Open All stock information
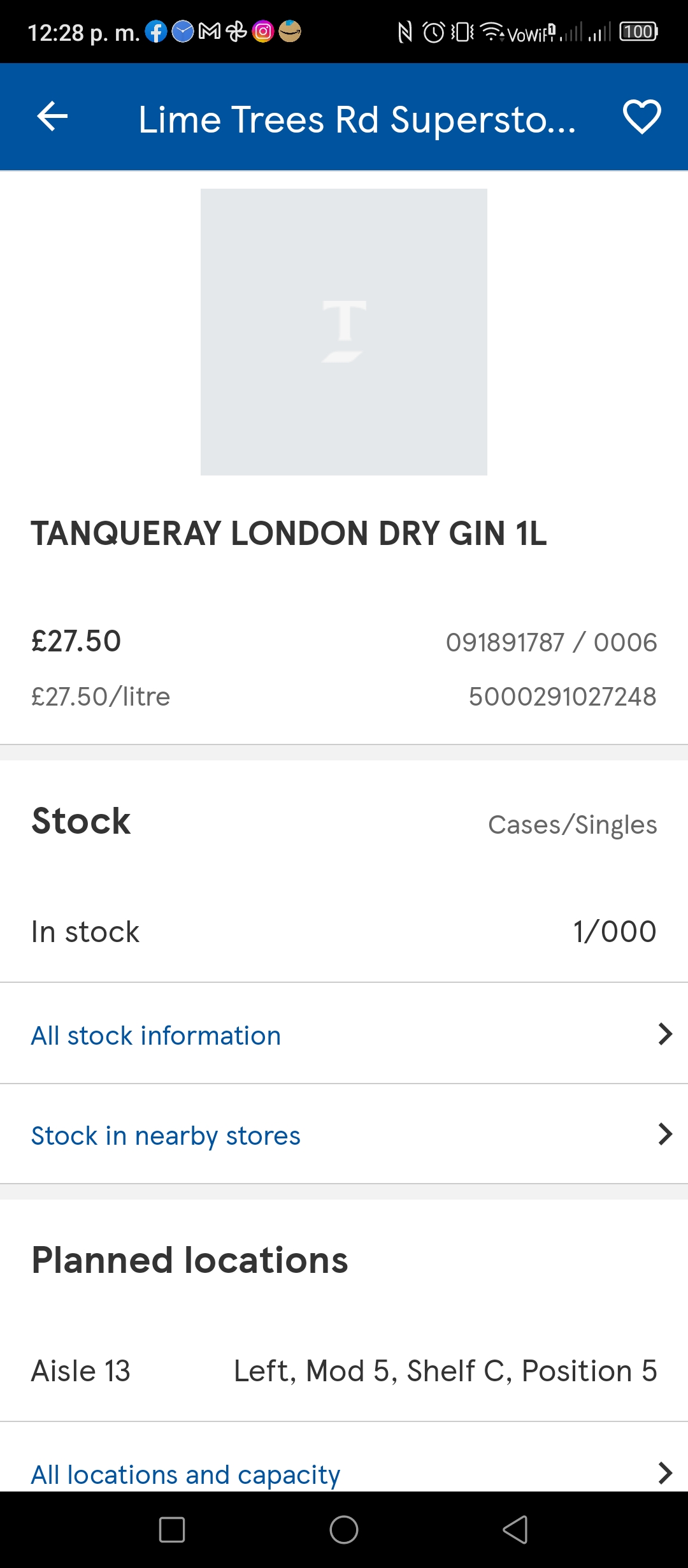This screenshot has width=688, height=1568. pyautogui.click(x=344, y=1034)
